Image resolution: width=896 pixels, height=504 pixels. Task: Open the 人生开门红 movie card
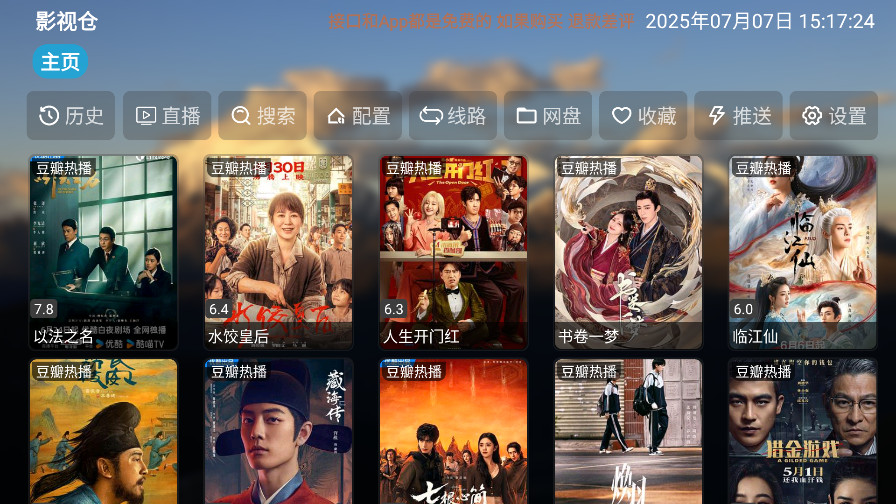453,252
